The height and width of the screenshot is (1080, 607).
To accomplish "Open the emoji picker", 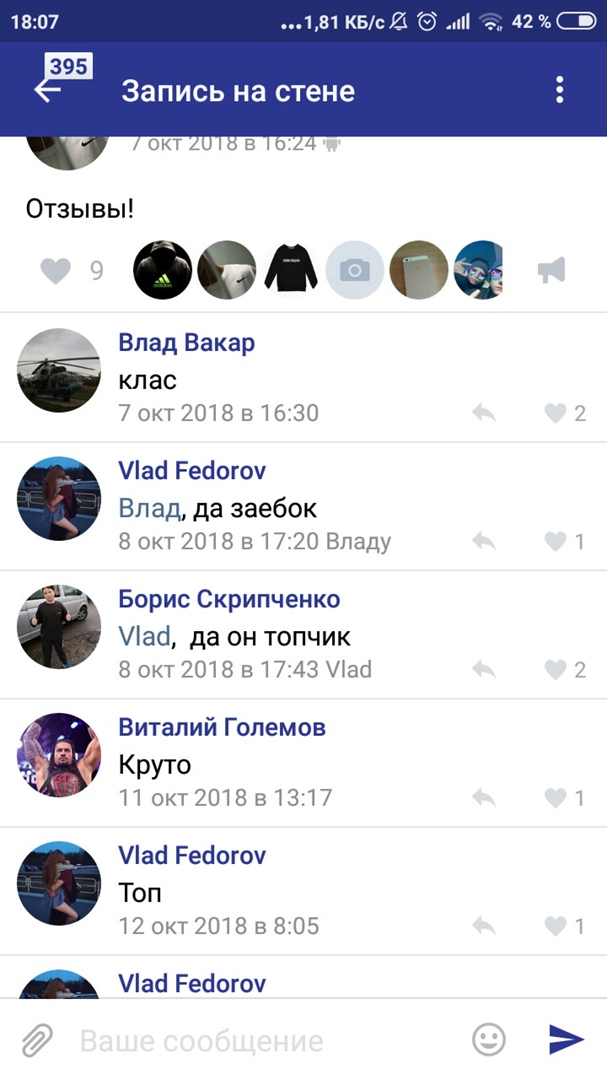I will click(x=489, y=1040).
